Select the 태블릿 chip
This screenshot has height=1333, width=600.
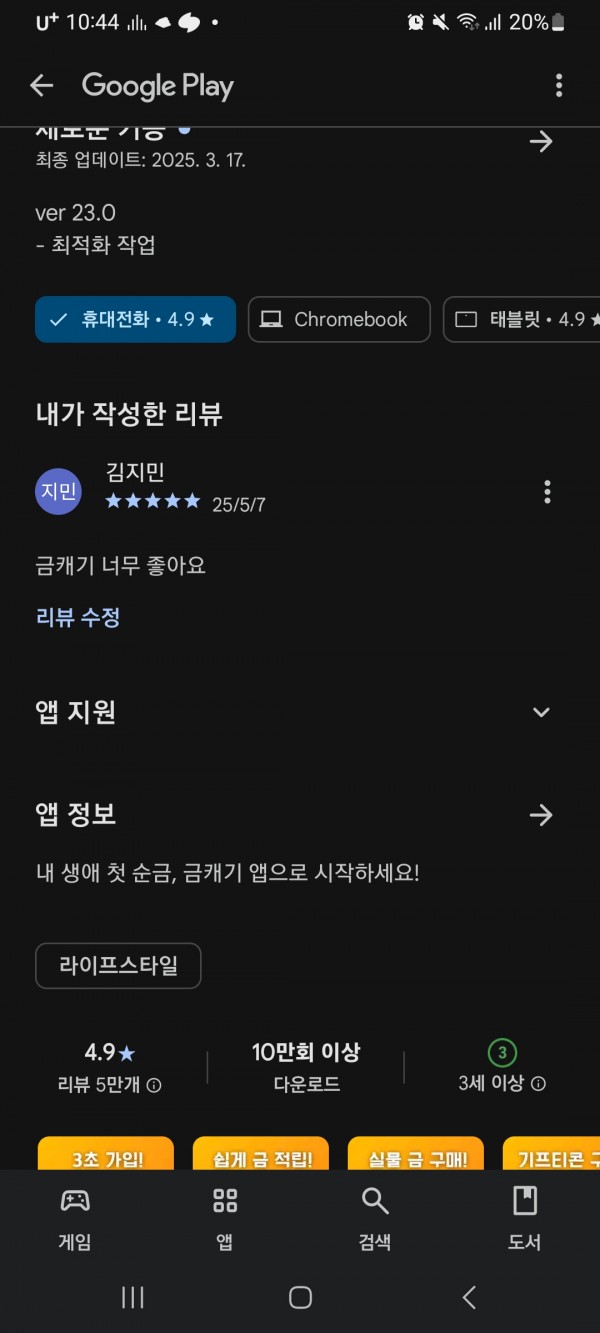click(x=522, y=320)
